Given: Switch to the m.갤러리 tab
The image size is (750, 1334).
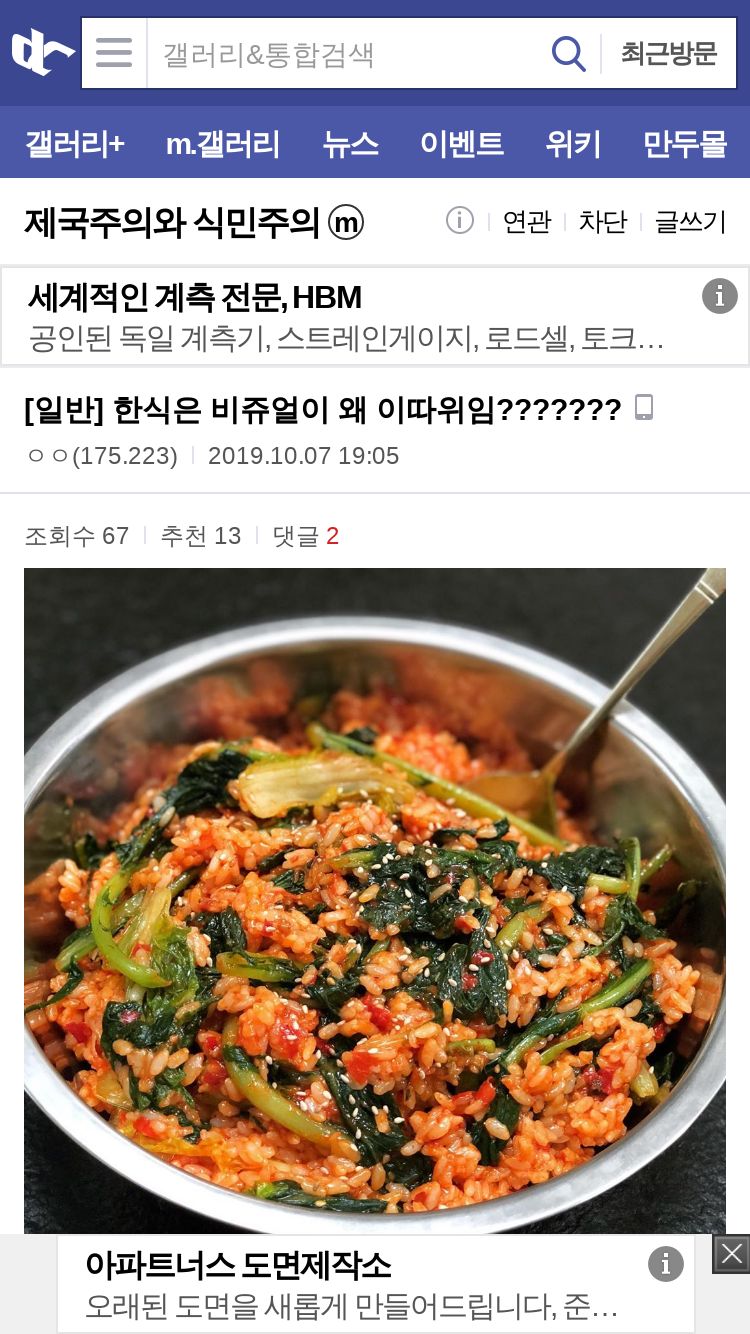Looking at the screenshot, I should pyautogui.click(x=223, y=144).
